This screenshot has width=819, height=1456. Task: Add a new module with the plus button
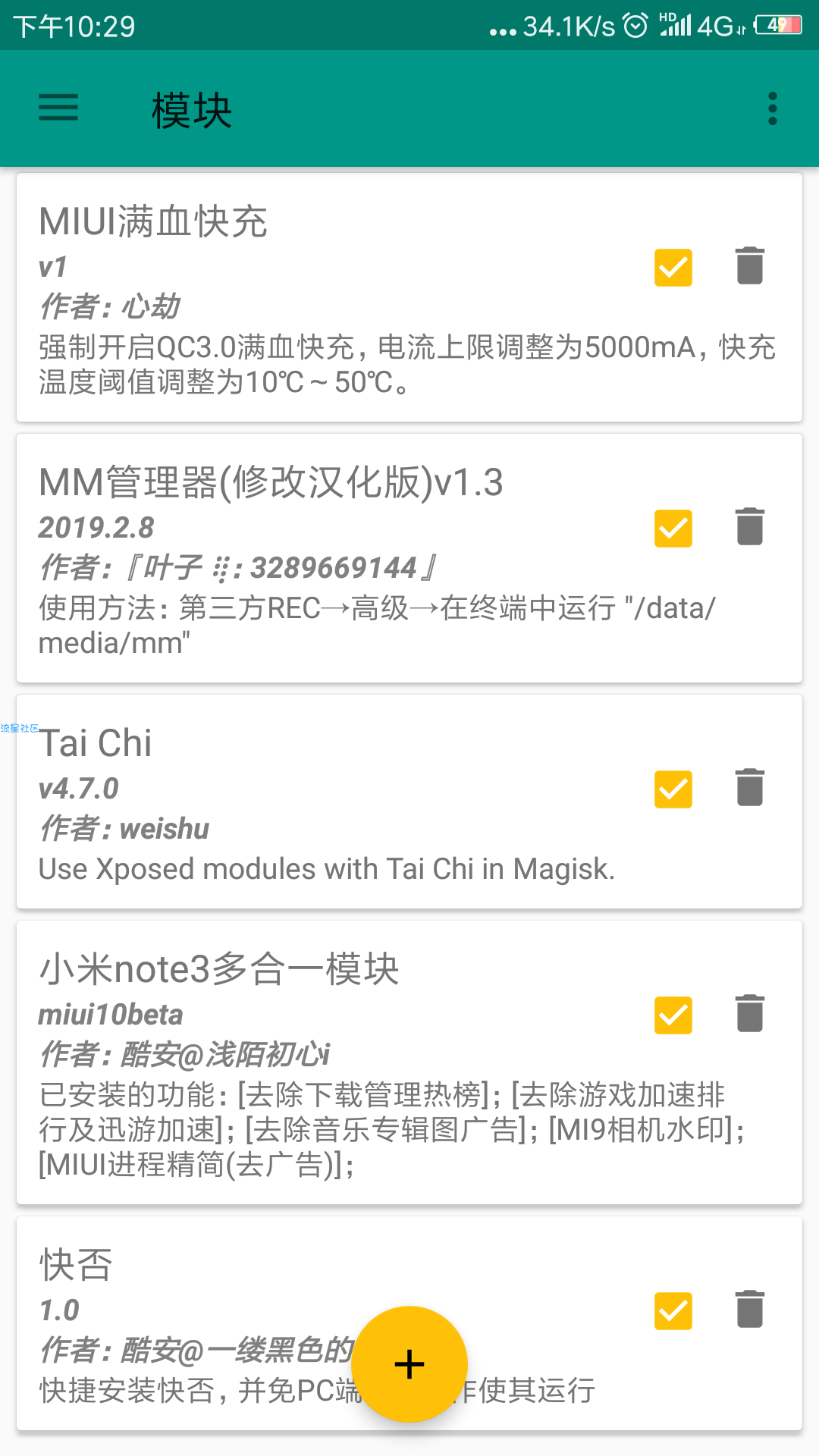click(409, 1364)
